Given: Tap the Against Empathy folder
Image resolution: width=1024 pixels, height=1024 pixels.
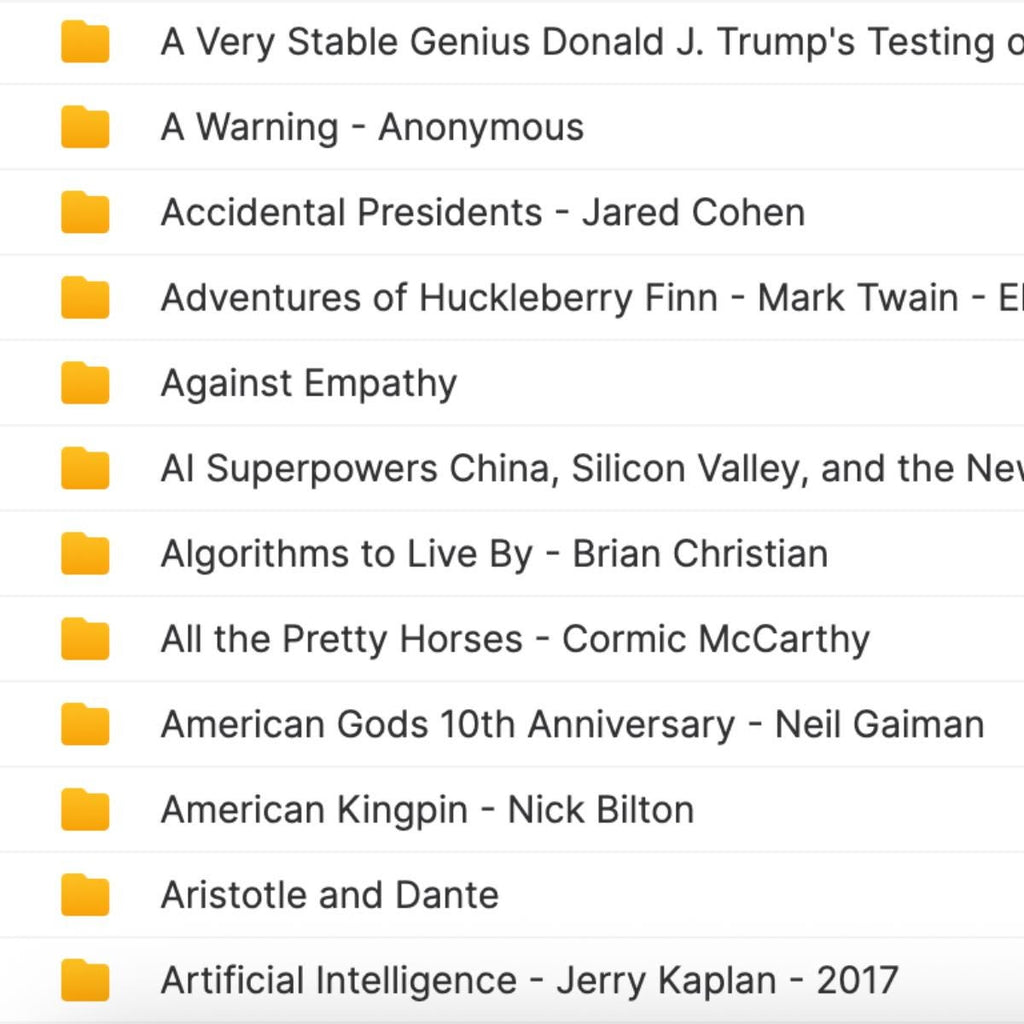Looking at the screenshot, I should [308, 383].
